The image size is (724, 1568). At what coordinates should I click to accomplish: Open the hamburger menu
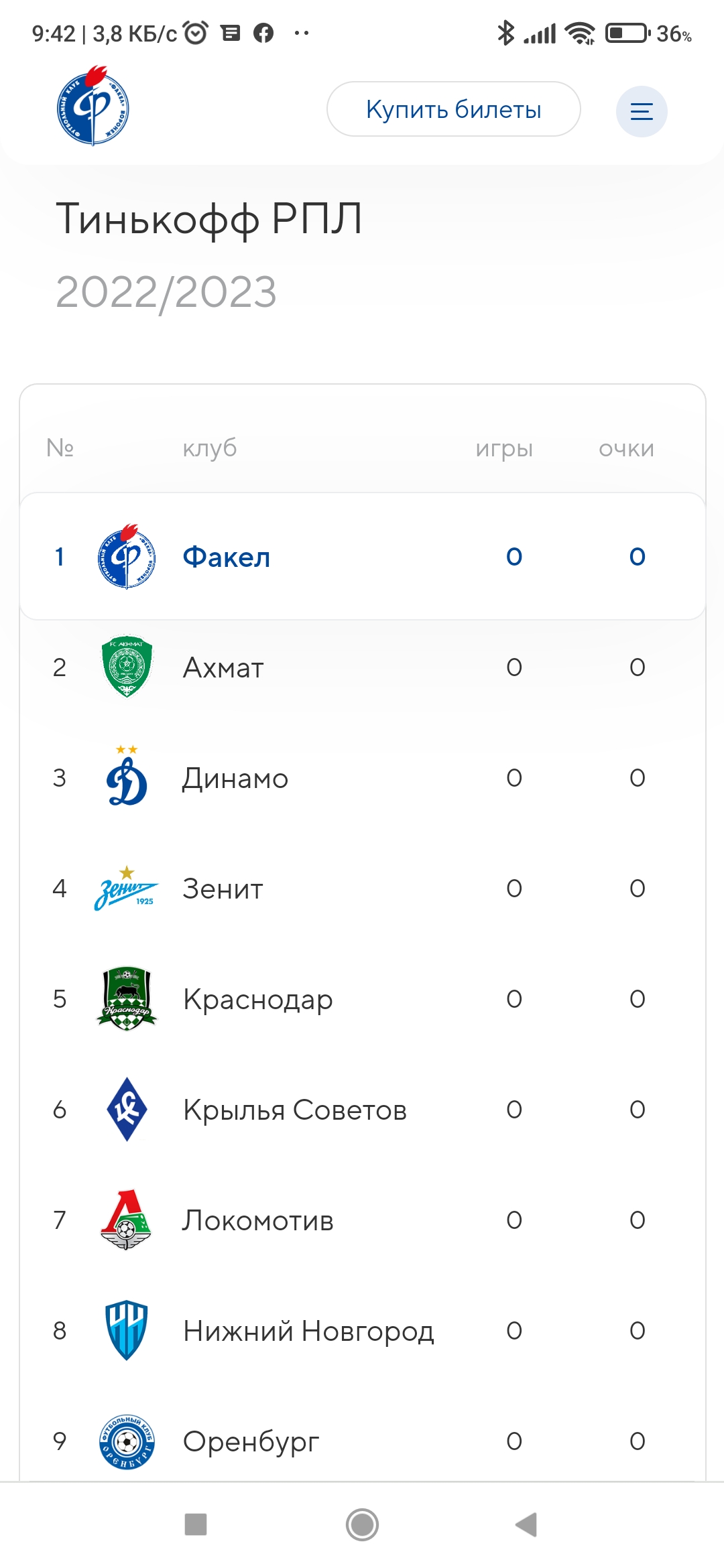click(x=642, y=111)
